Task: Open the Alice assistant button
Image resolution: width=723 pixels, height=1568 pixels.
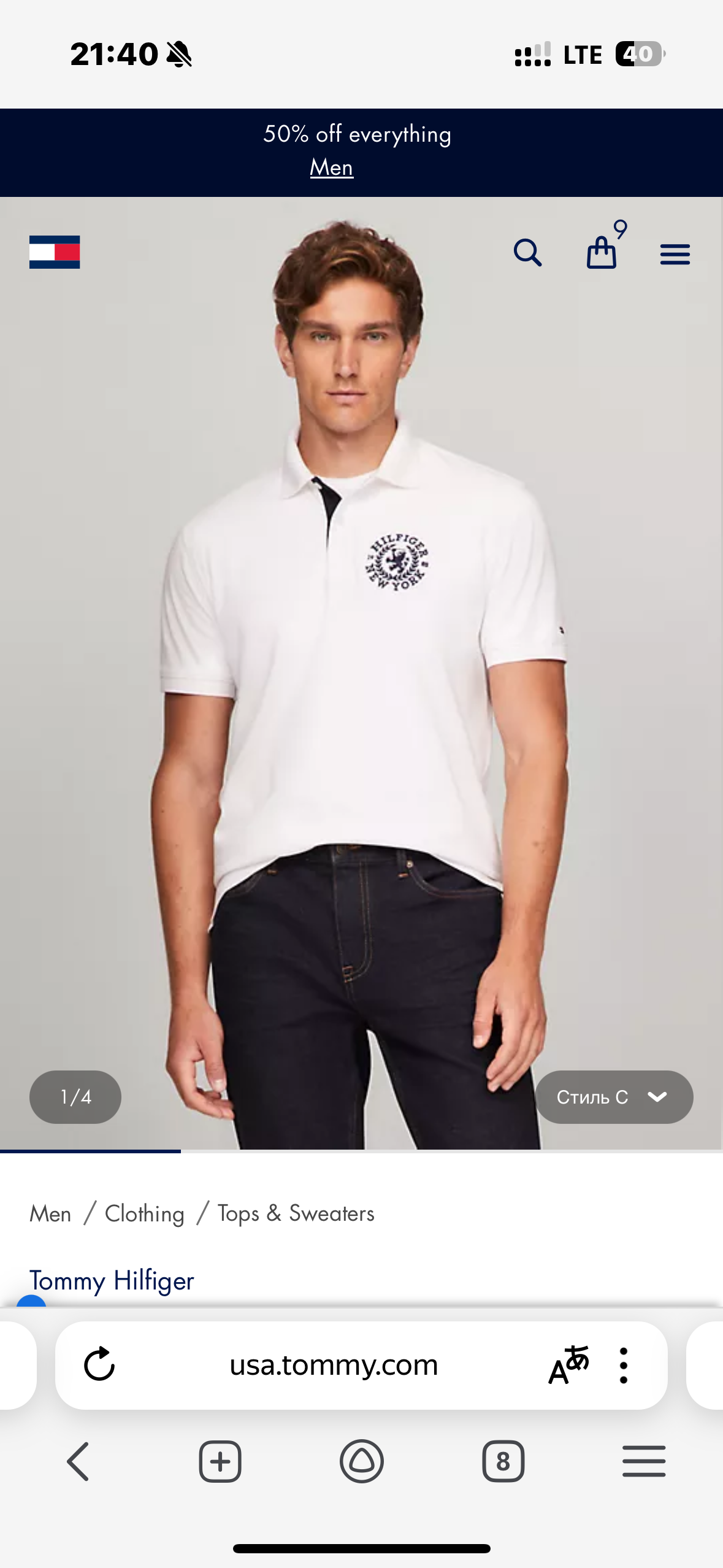Action: pos(362,1461)
